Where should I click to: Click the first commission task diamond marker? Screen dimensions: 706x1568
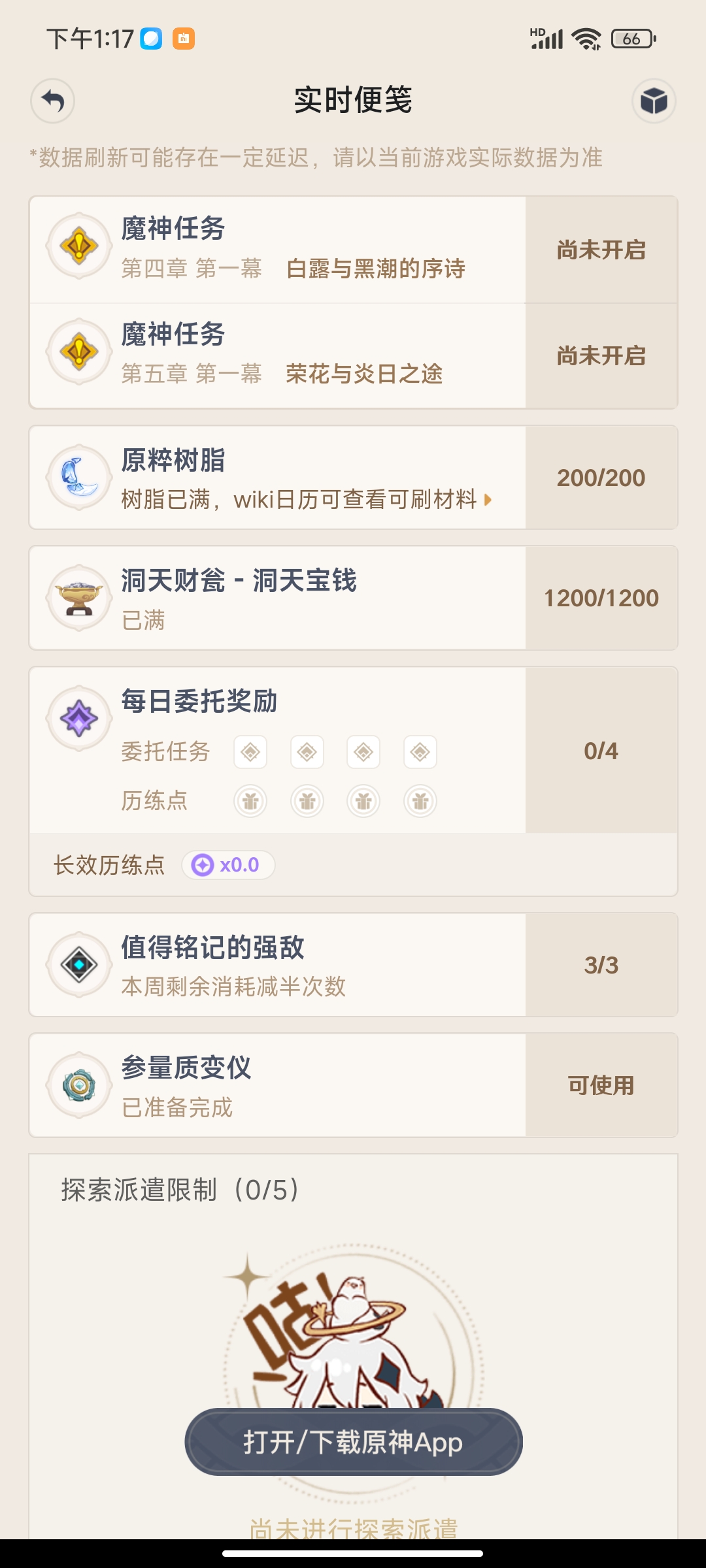coord(251,752)
